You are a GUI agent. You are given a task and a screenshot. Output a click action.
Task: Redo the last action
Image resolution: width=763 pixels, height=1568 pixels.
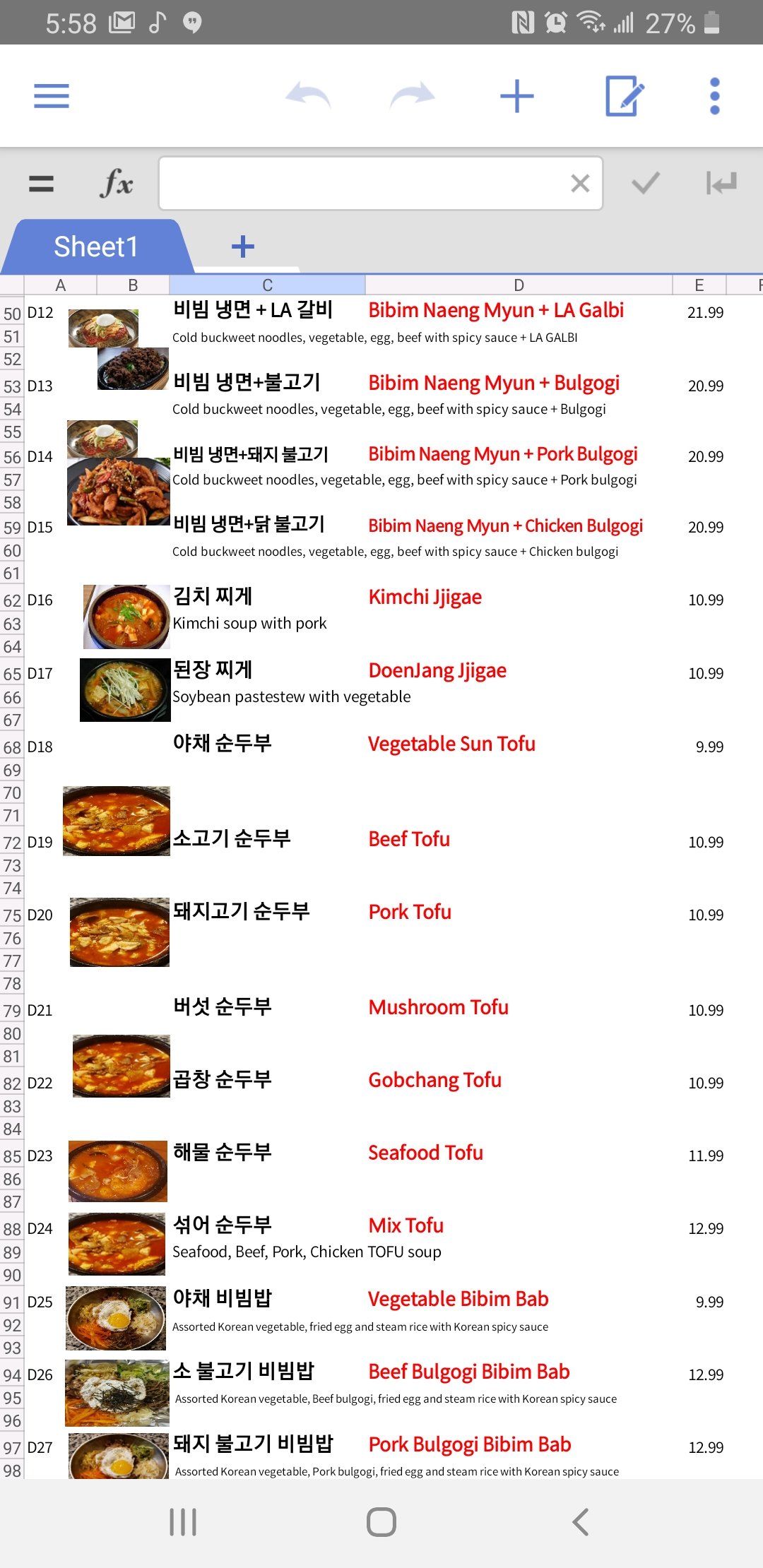413,96
